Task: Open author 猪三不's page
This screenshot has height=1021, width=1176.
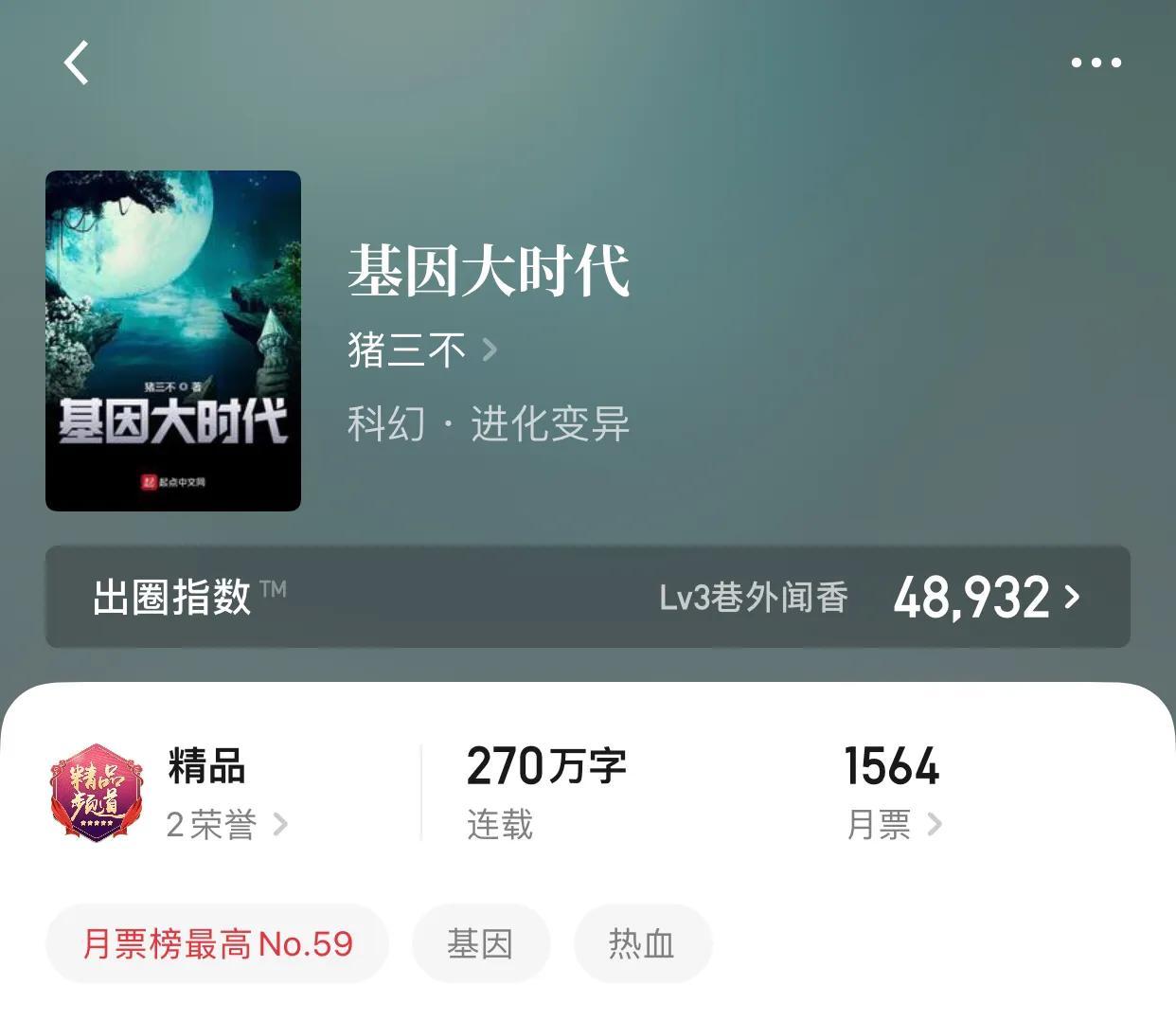Action: tap(422, 349)
